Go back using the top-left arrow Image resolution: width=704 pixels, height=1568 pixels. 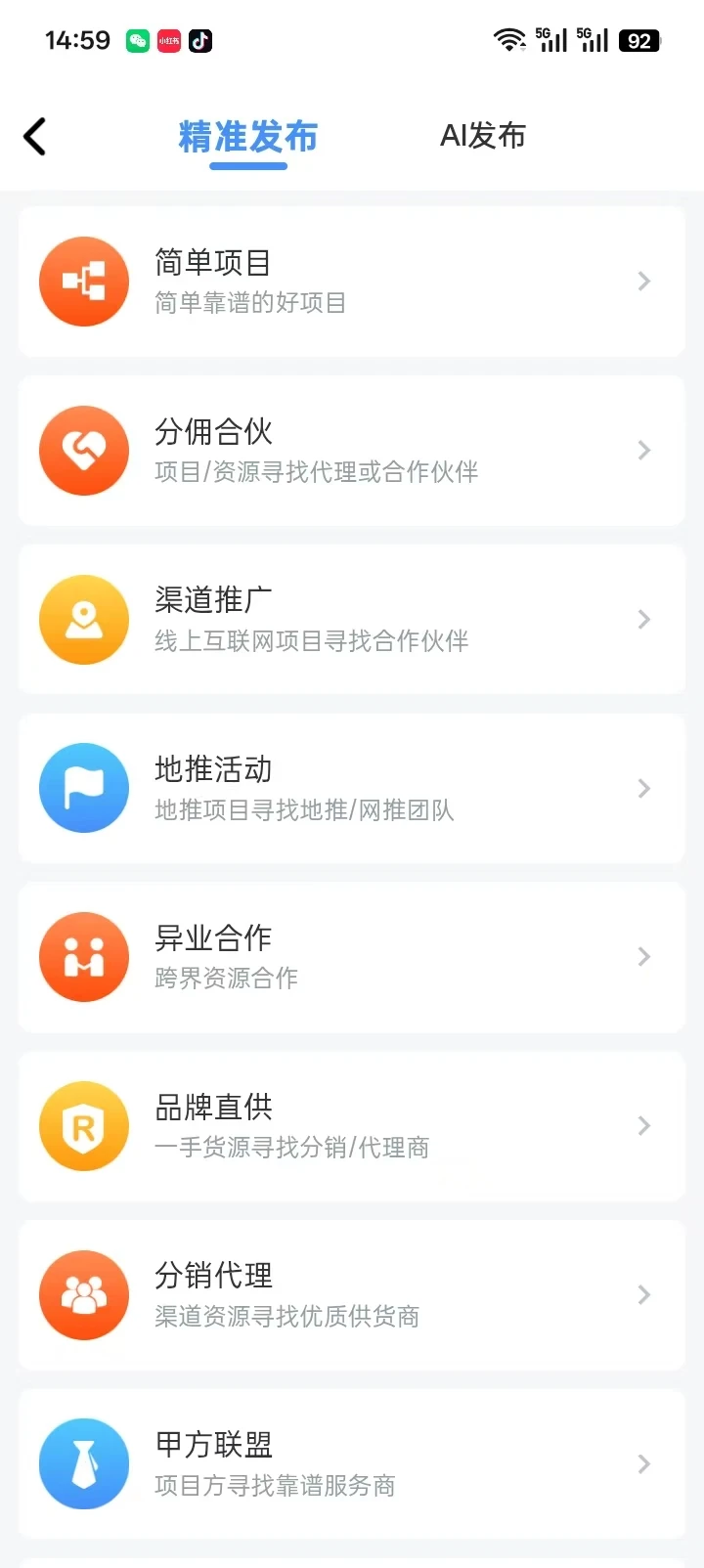pos(35,137)
